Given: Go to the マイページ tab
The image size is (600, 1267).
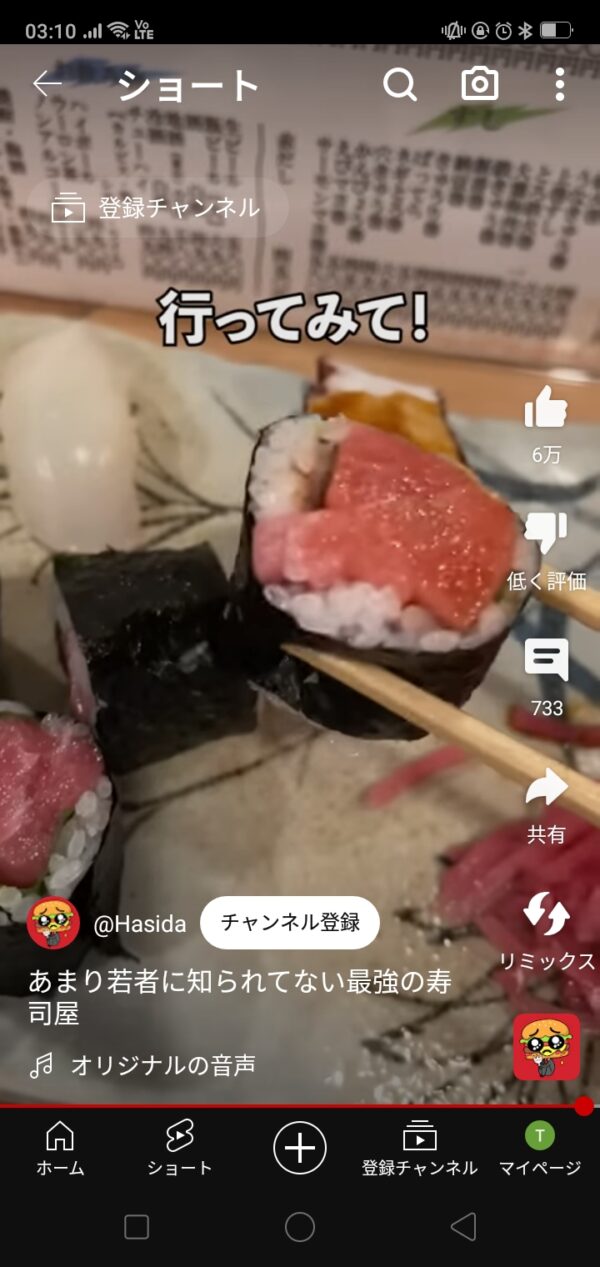Looking at the screenshot, I should coord(540,1147).
